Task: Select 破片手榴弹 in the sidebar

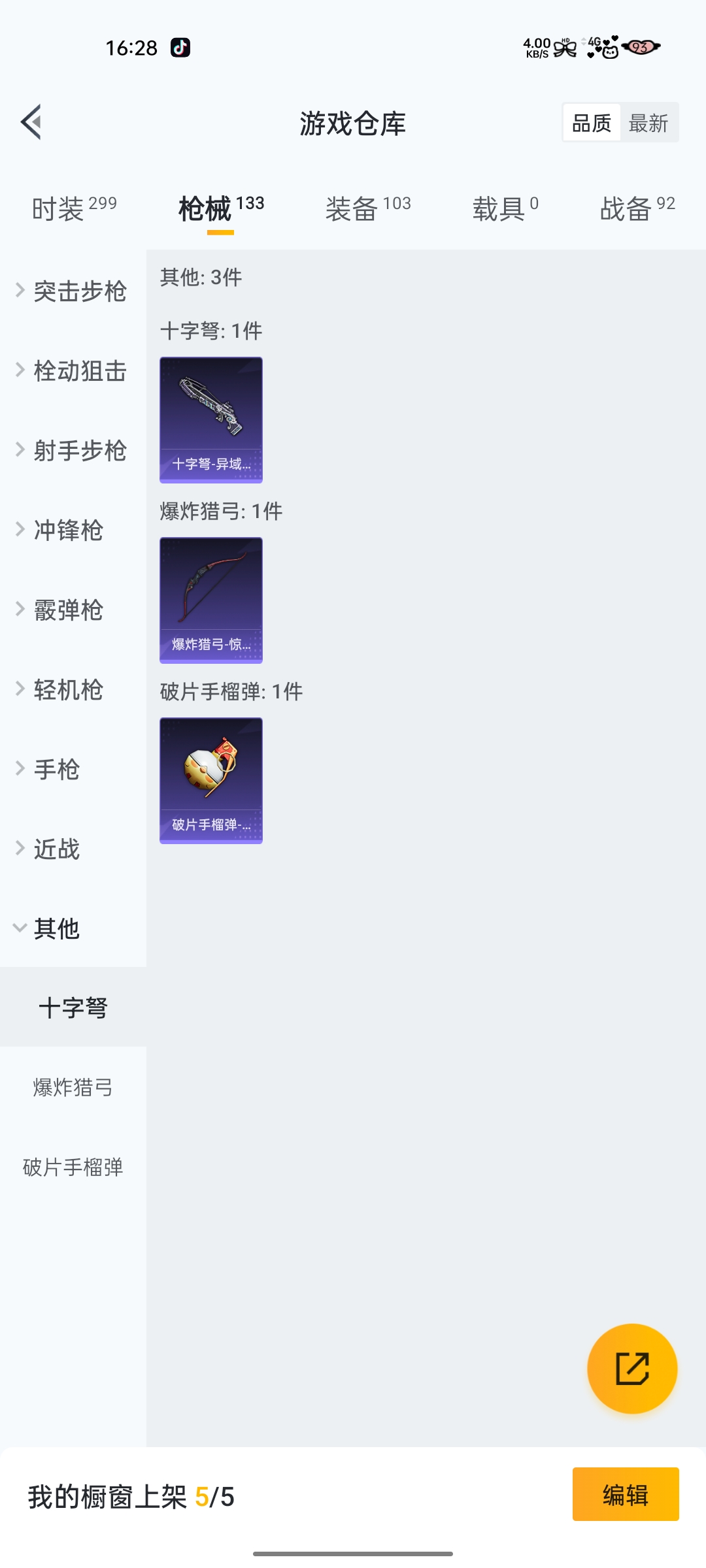Action: pos(73,1167)
